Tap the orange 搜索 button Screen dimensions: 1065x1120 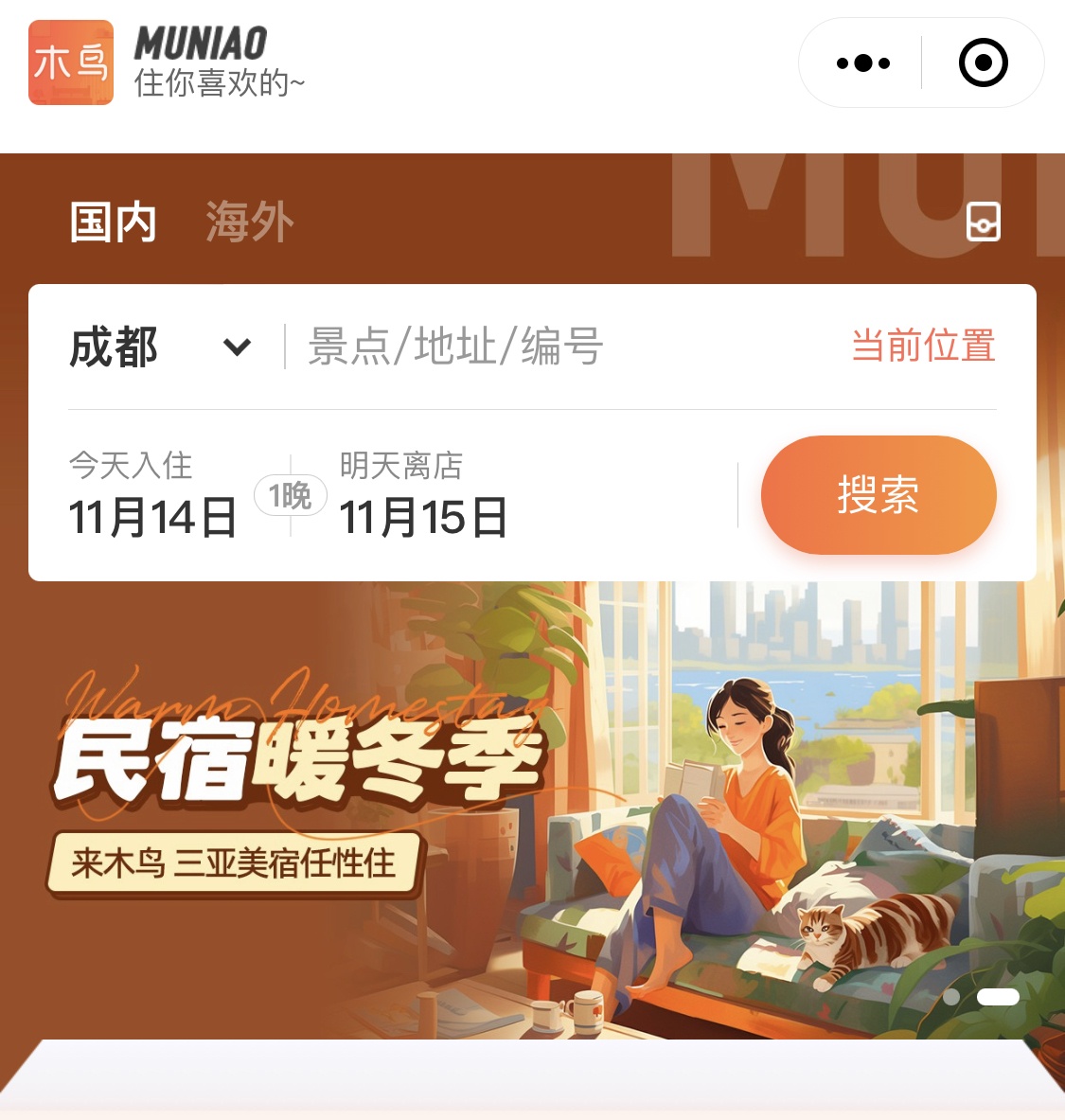pos(878,495)
